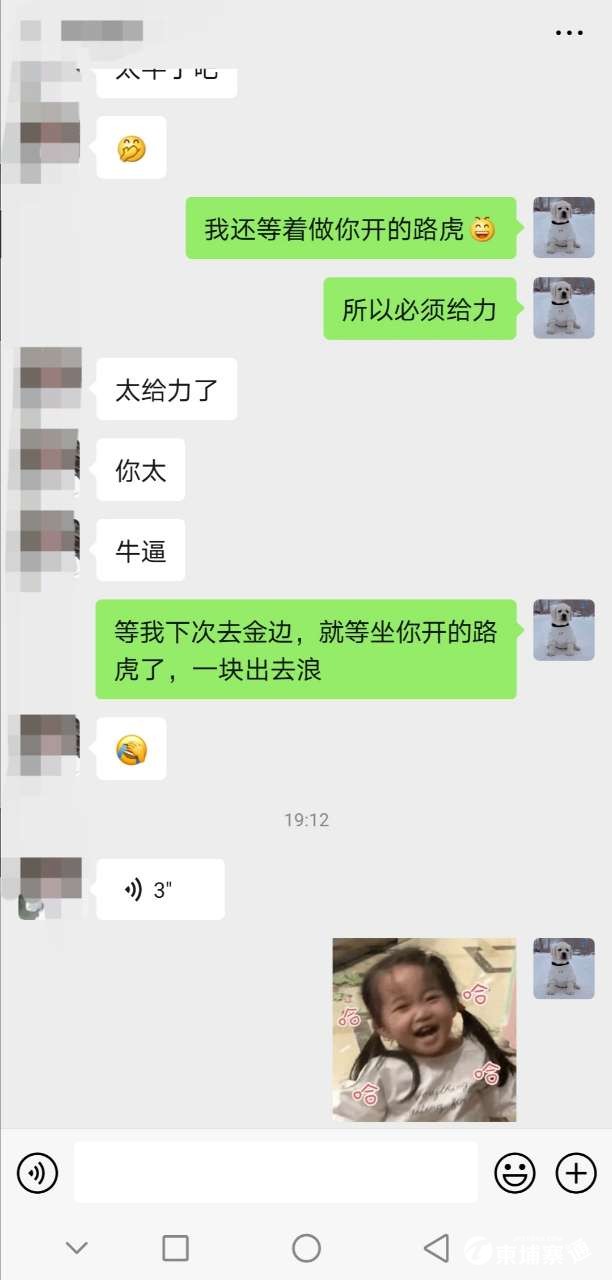Tap the message text input field
The height and width of the screenshot is (1280, 612).
coord(275,1172)
